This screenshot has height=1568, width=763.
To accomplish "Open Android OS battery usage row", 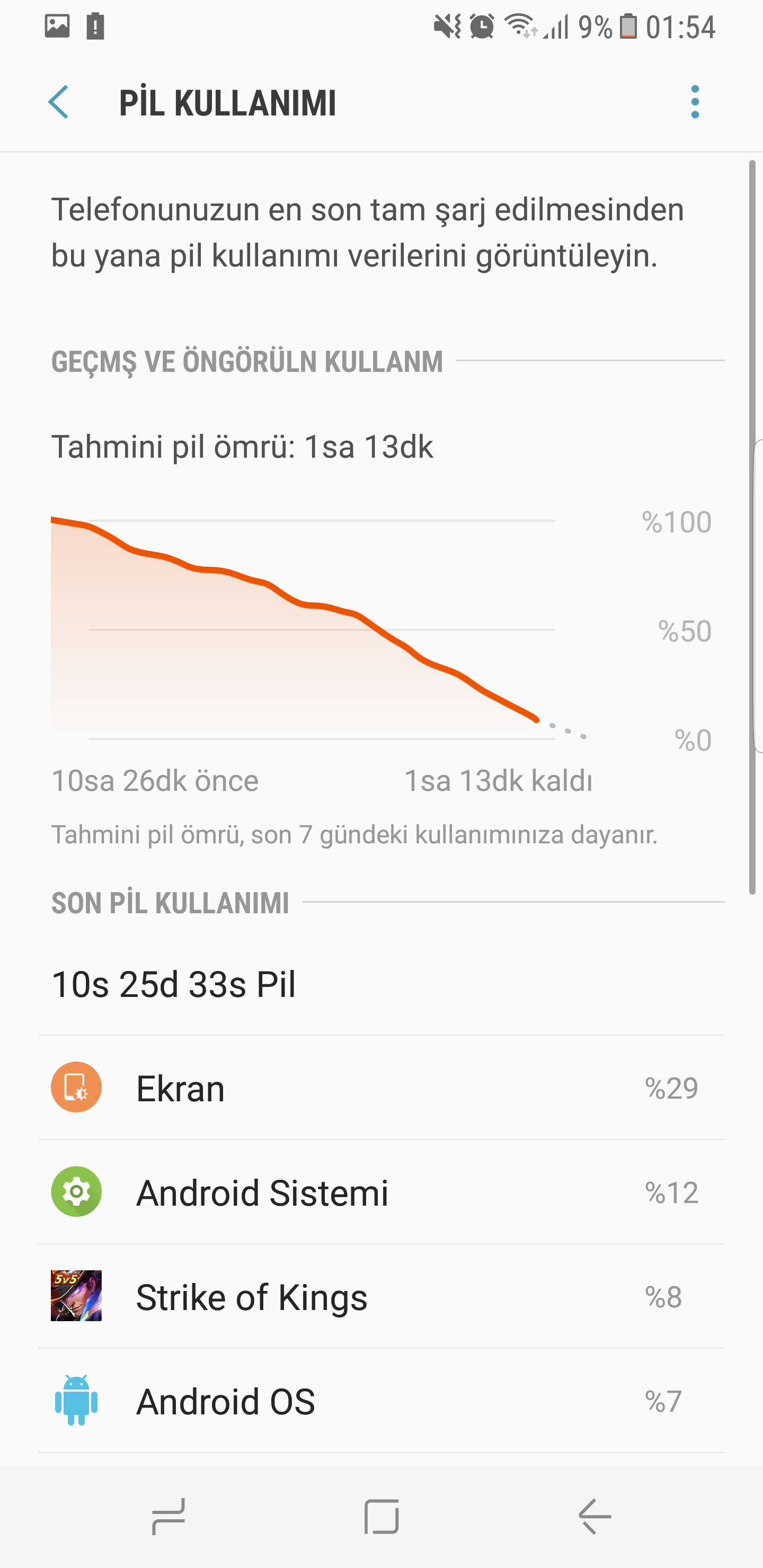I will tap(381, 1401).
